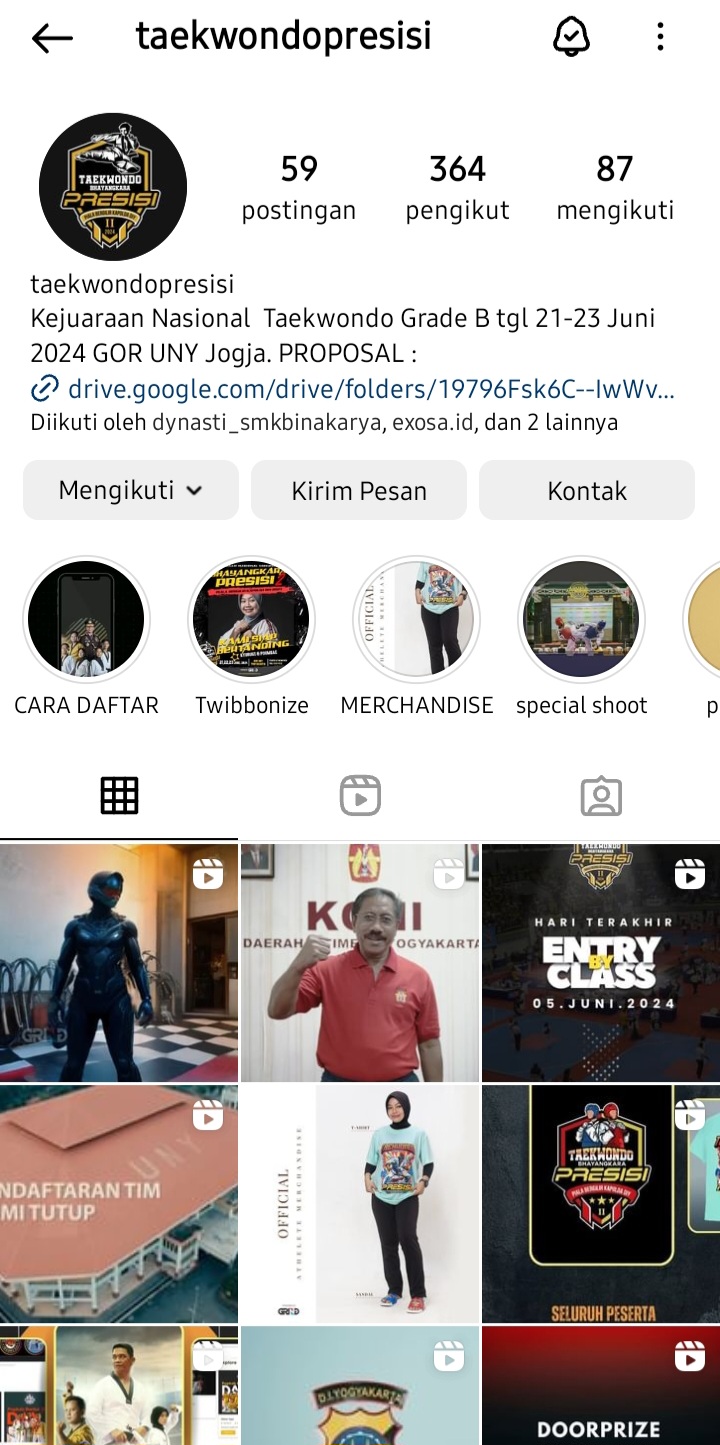720x1445 pixels.
Task: View the taekwondopresisi profile picture
Action: pos(113,187)
